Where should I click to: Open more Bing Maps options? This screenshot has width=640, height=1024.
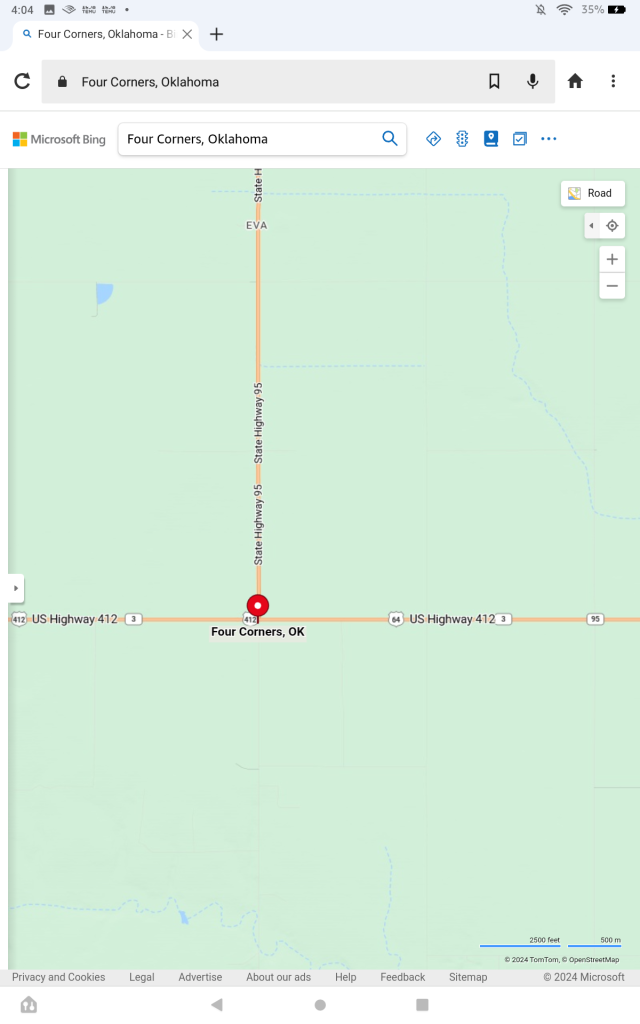pyautogui.click(x=548, y=139)
